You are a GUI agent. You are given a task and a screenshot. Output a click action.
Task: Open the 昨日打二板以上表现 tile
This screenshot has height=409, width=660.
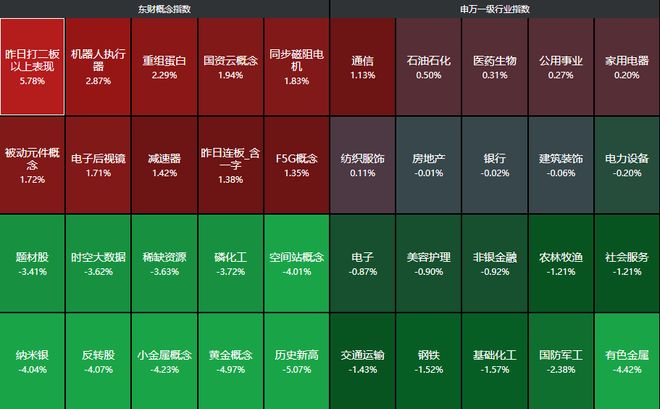pyautogui.click(x=32, y=66)
